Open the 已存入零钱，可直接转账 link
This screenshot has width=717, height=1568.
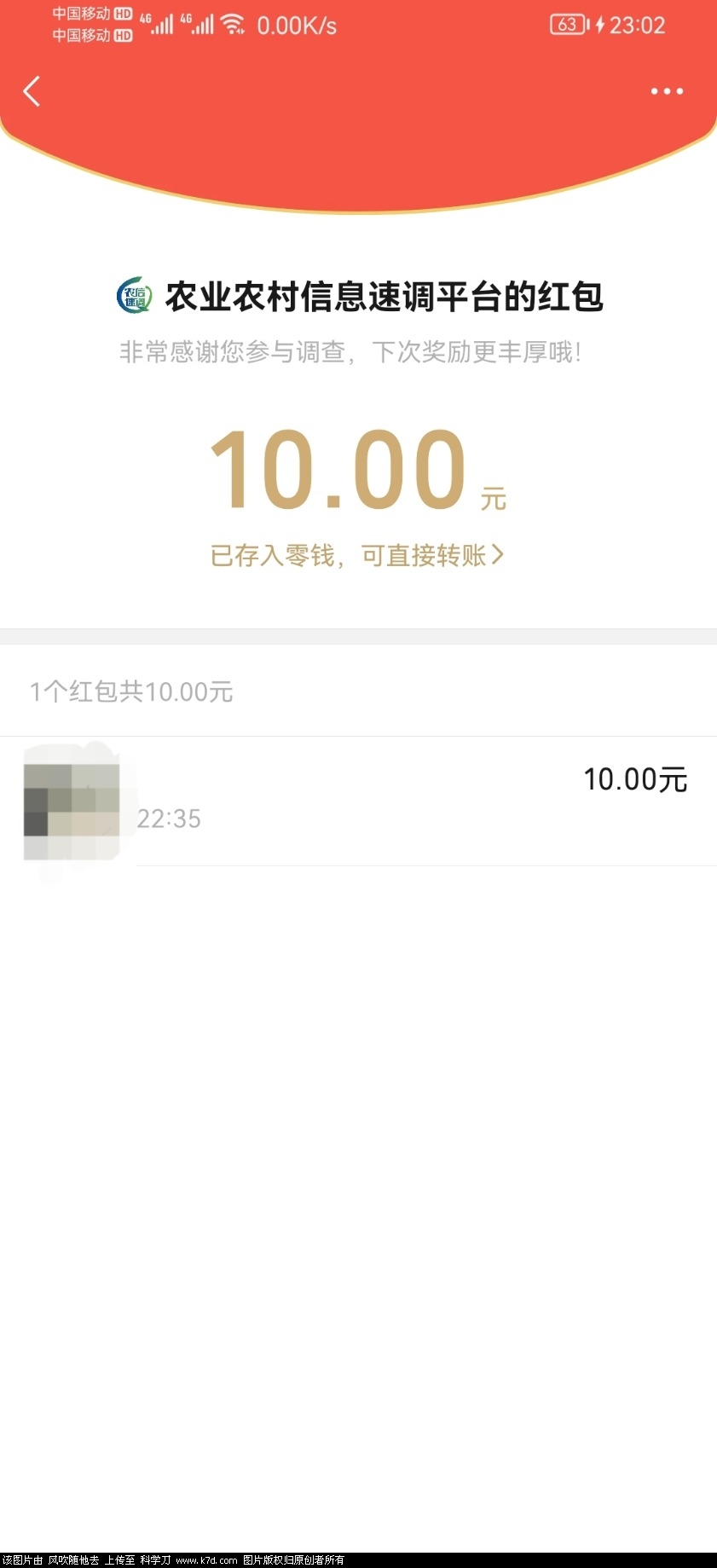point(357,556)
